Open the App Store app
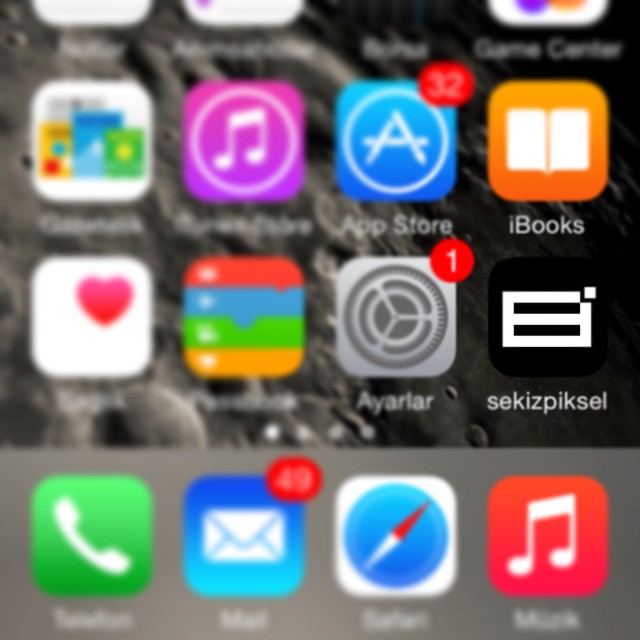This screenshot has height=640, width=640. click(396, 142)
